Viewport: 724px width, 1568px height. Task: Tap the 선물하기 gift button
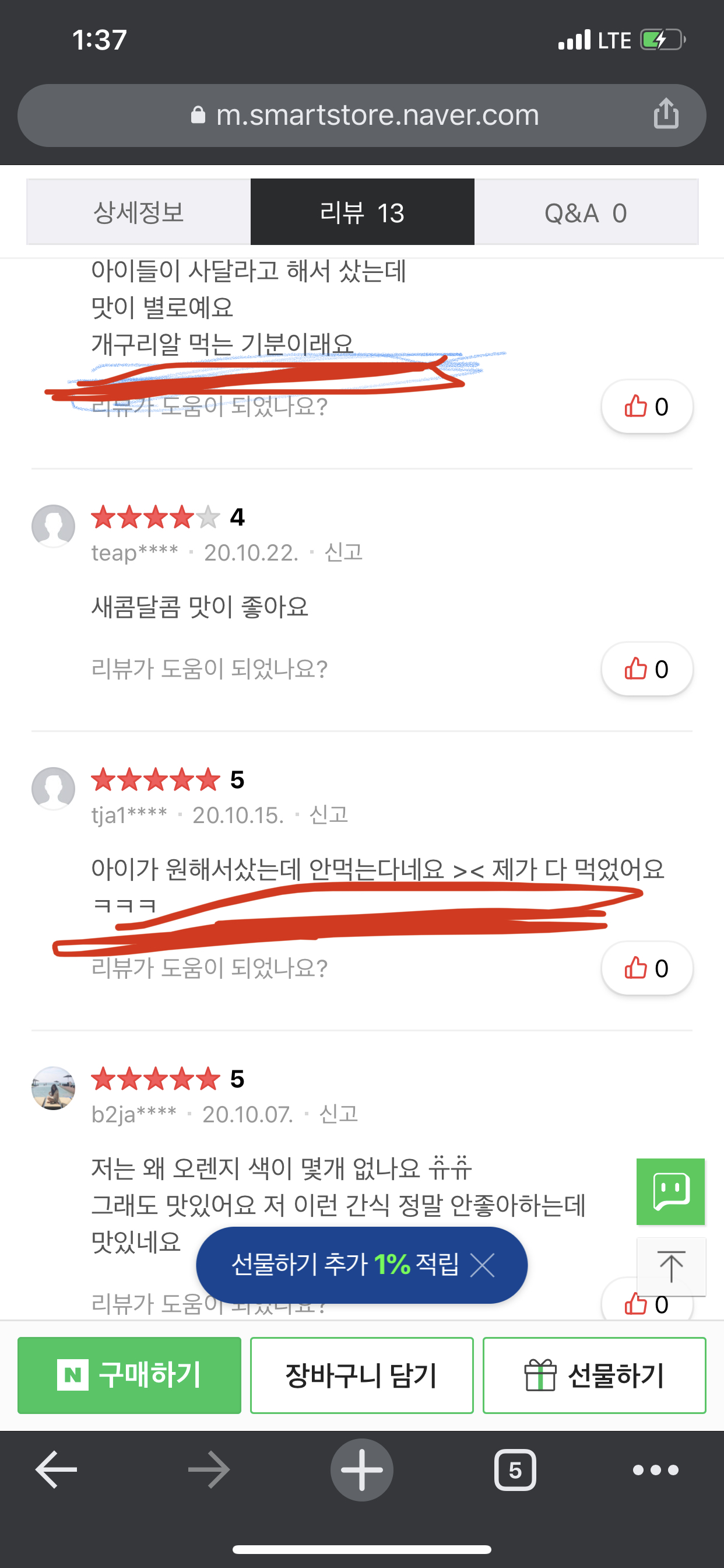[594, 1375]
